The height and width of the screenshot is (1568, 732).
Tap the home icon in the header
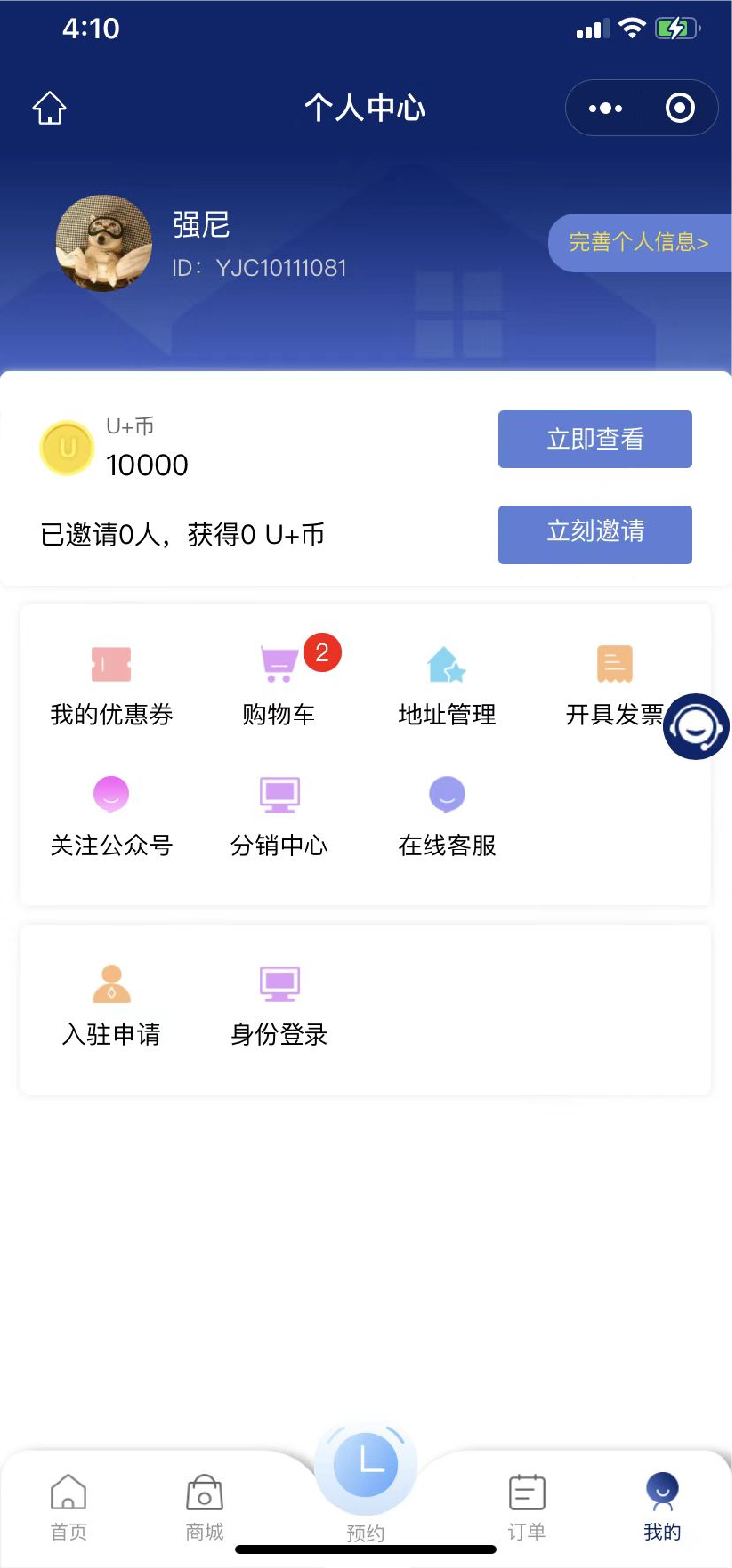pyautogui.click(x=50, y=108)
